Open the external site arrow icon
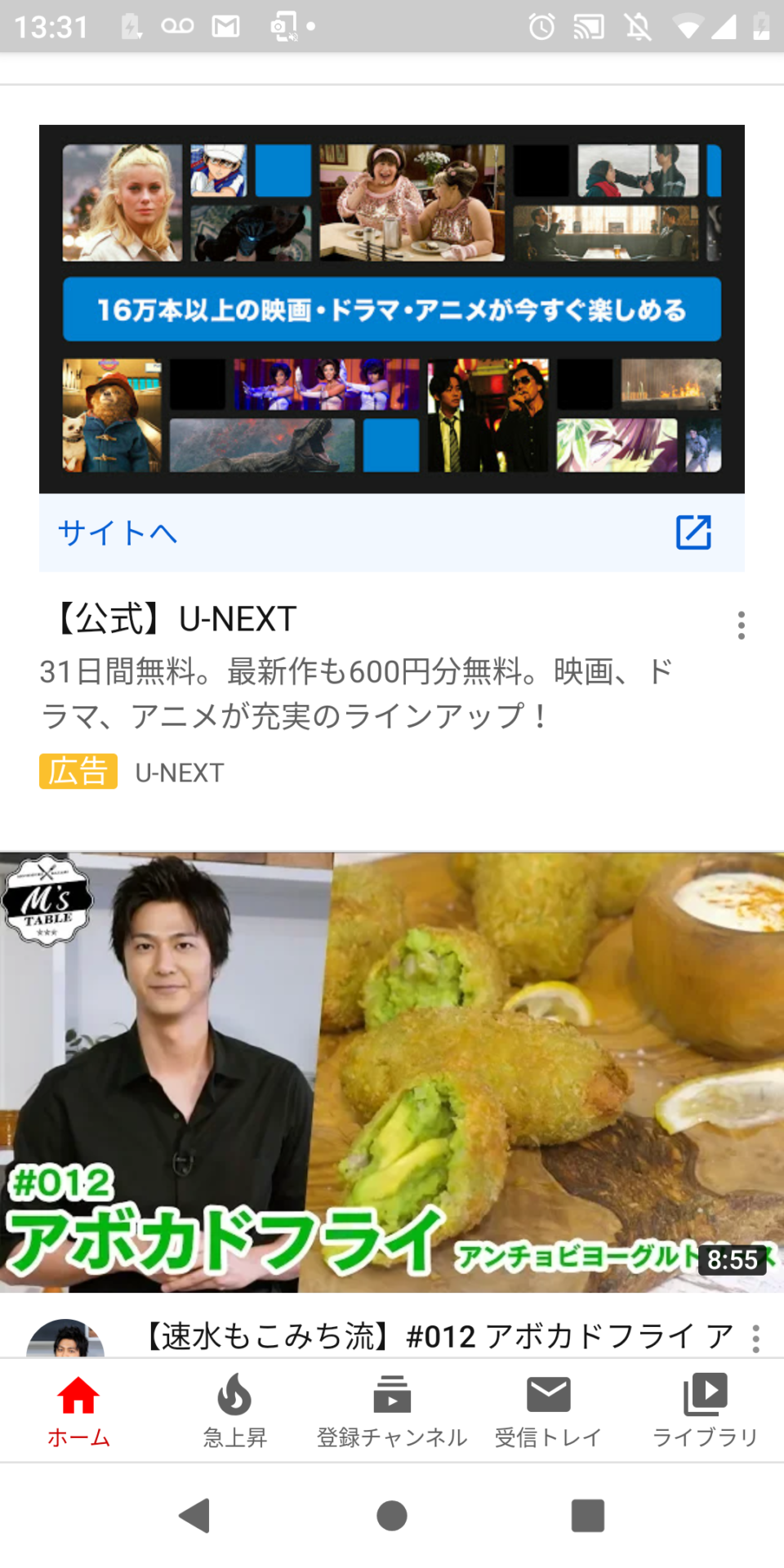Viewport: 784px width, 1568px height. coord(693,532)
